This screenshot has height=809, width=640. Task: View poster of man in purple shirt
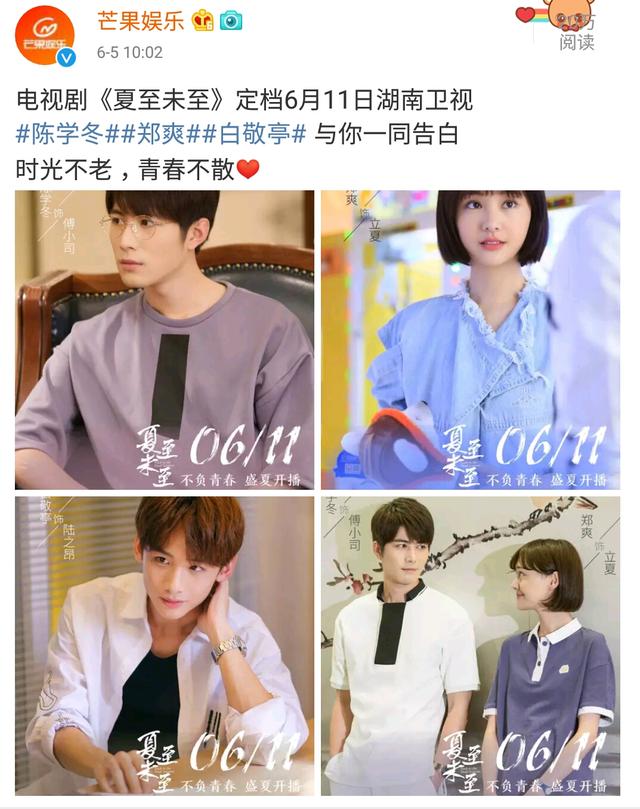pyautogui.click(x=164, y=340)
